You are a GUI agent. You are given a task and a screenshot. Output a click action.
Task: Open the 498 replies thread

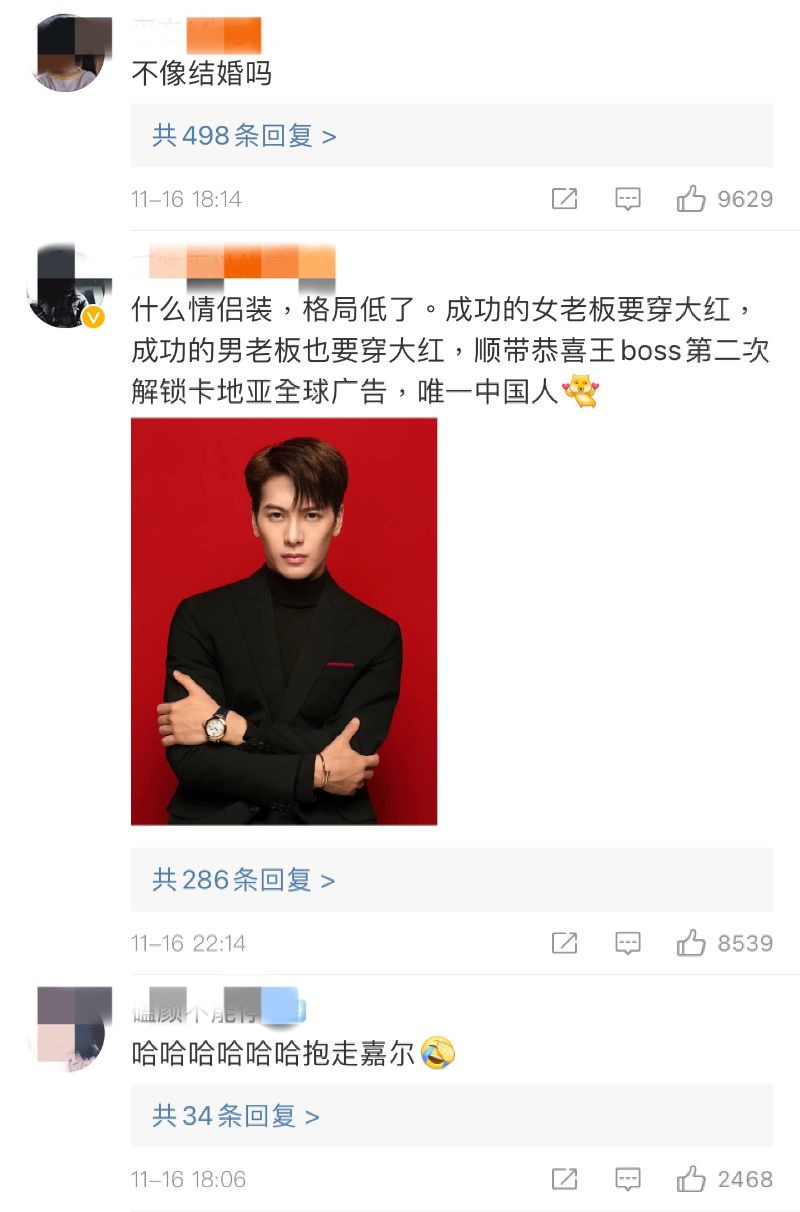pos(244,136)
